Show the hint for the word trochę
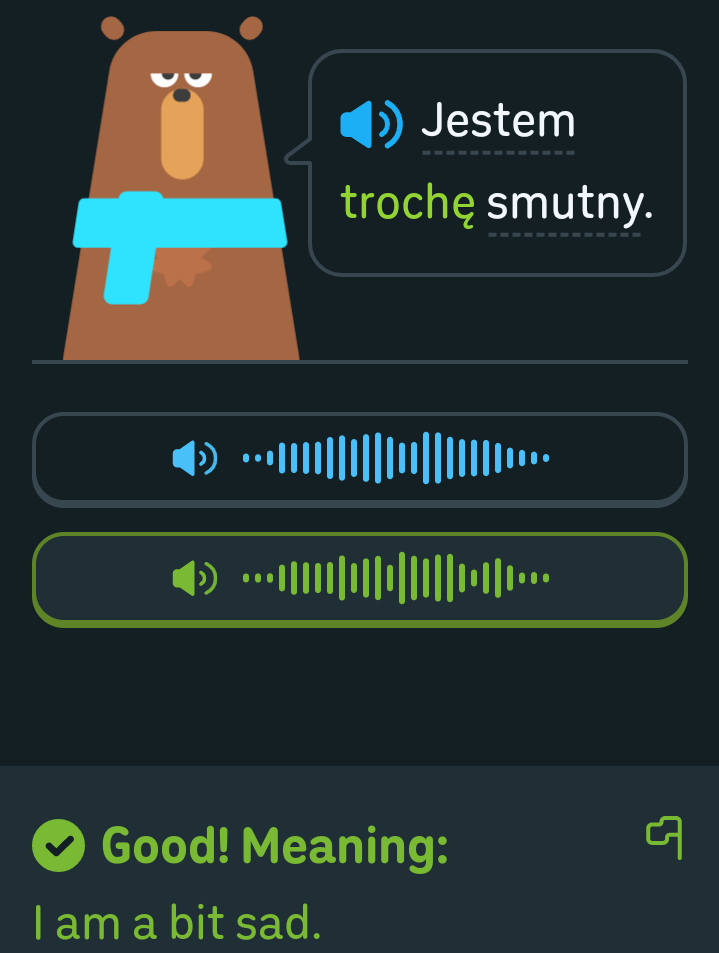Image resolution: width=719 pixels, height=953 pixels. [406, 204]
